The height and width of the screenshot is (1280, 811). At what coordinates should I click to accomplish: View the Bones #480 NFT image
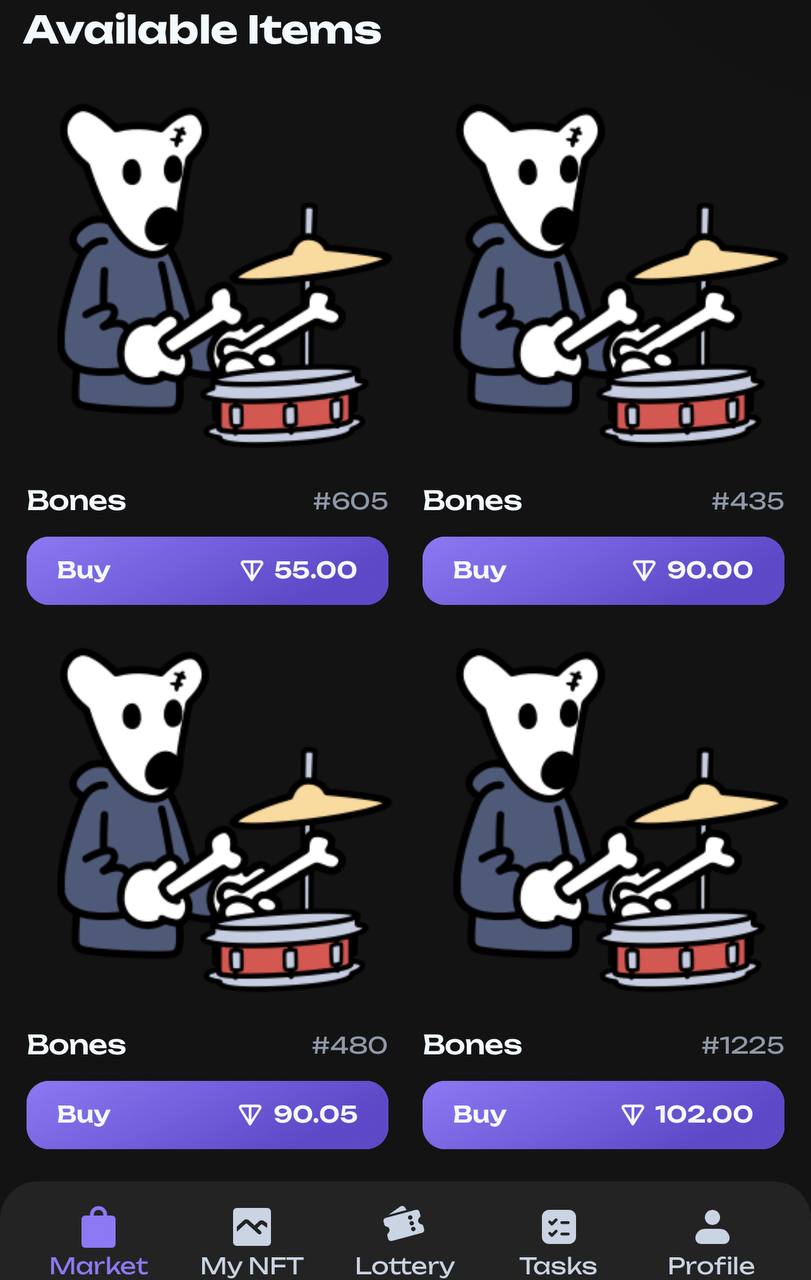click(x=207, y=820)
